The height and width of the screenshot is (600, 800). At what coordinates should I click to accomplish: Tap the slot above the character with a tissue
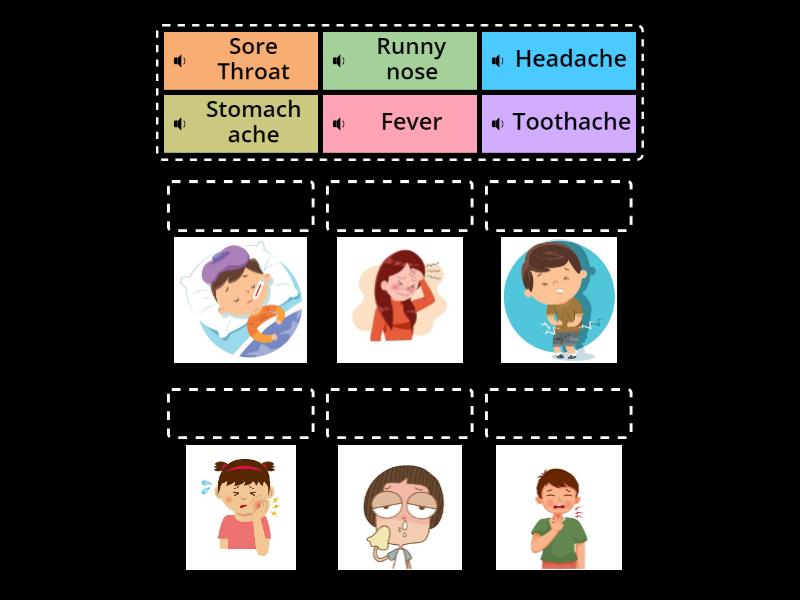click(x=400, y=413)
